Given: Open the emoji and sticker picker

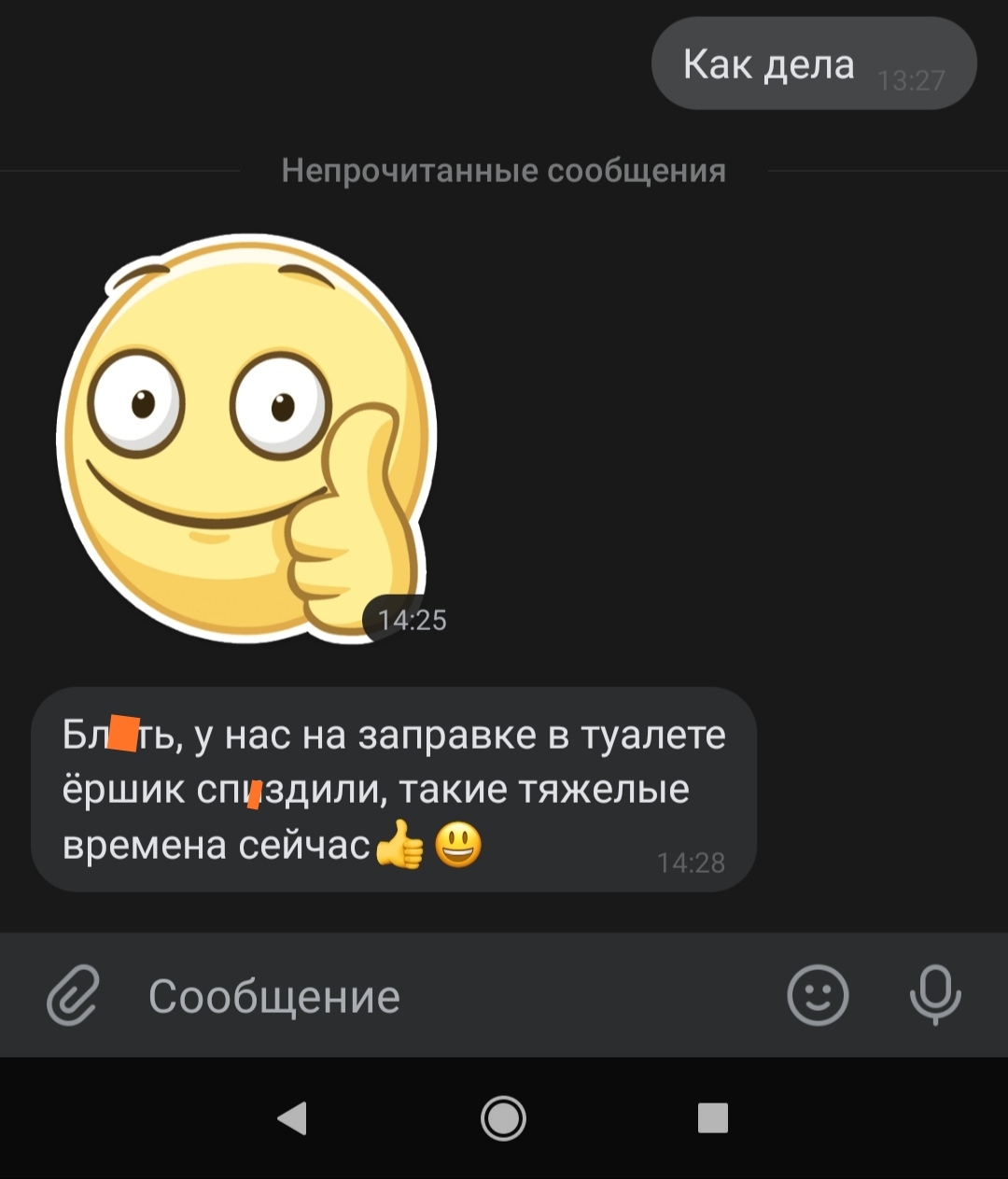Looking at the screenshot, I should [x=818, y=995].
